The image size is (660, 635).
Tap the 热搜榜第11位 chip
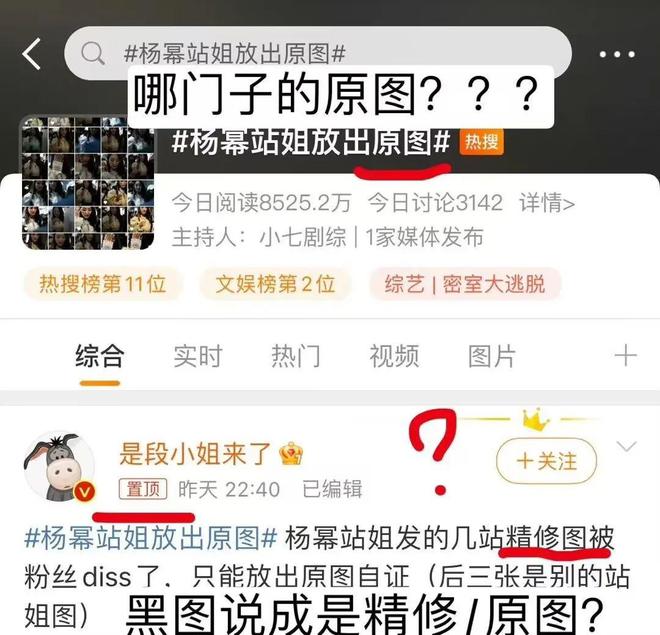pyautogui.click(x=102, y=284)
